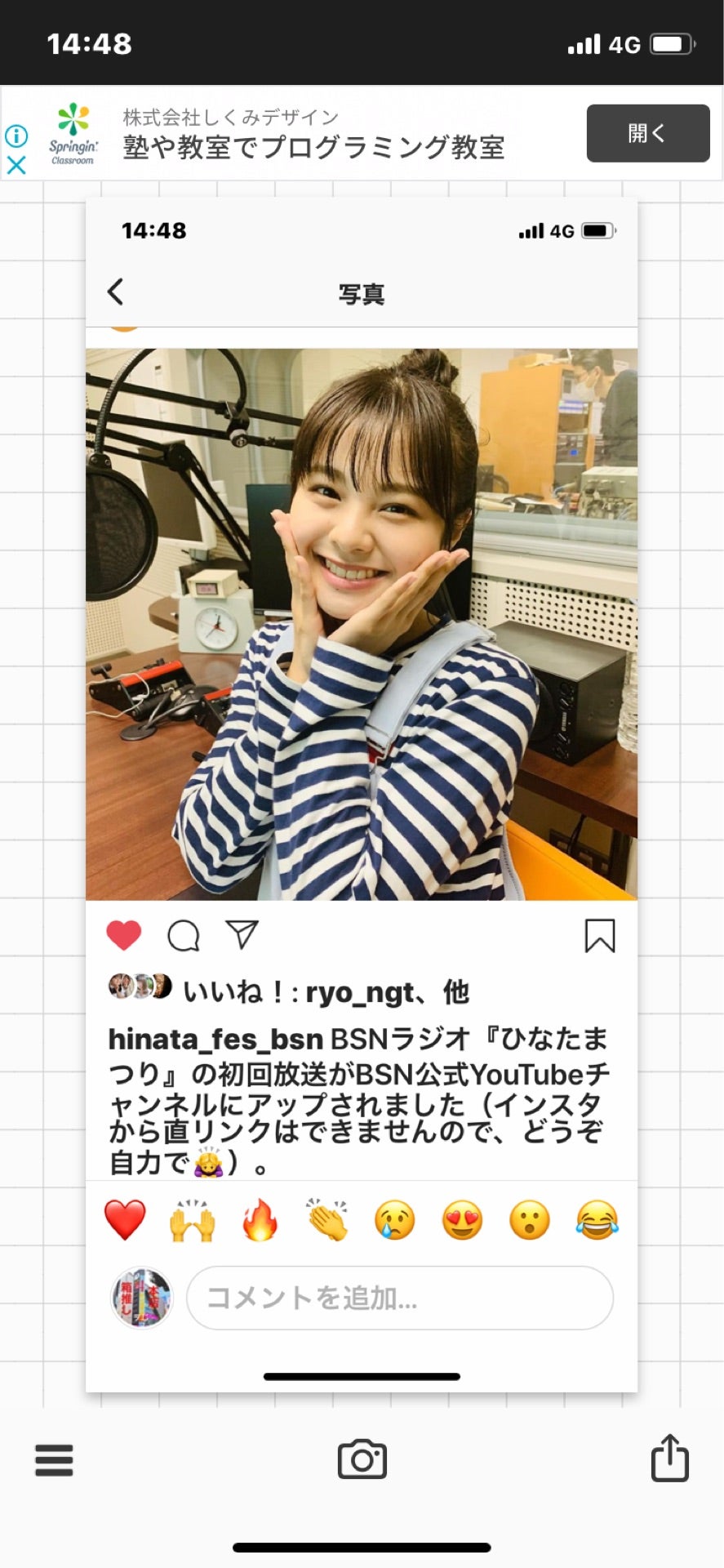
Task: Open the hamburger menu
Action: coord(54,1459)
